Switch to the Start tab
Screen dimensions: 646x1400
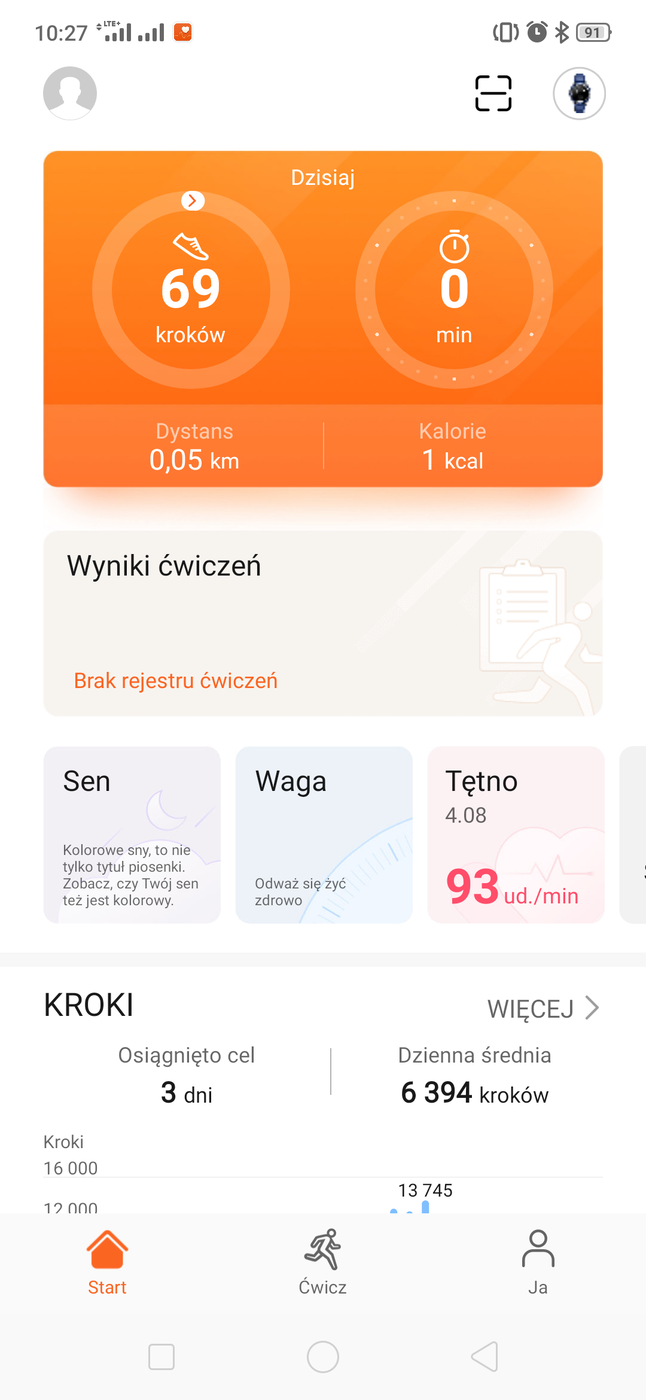coord(107,1263)
